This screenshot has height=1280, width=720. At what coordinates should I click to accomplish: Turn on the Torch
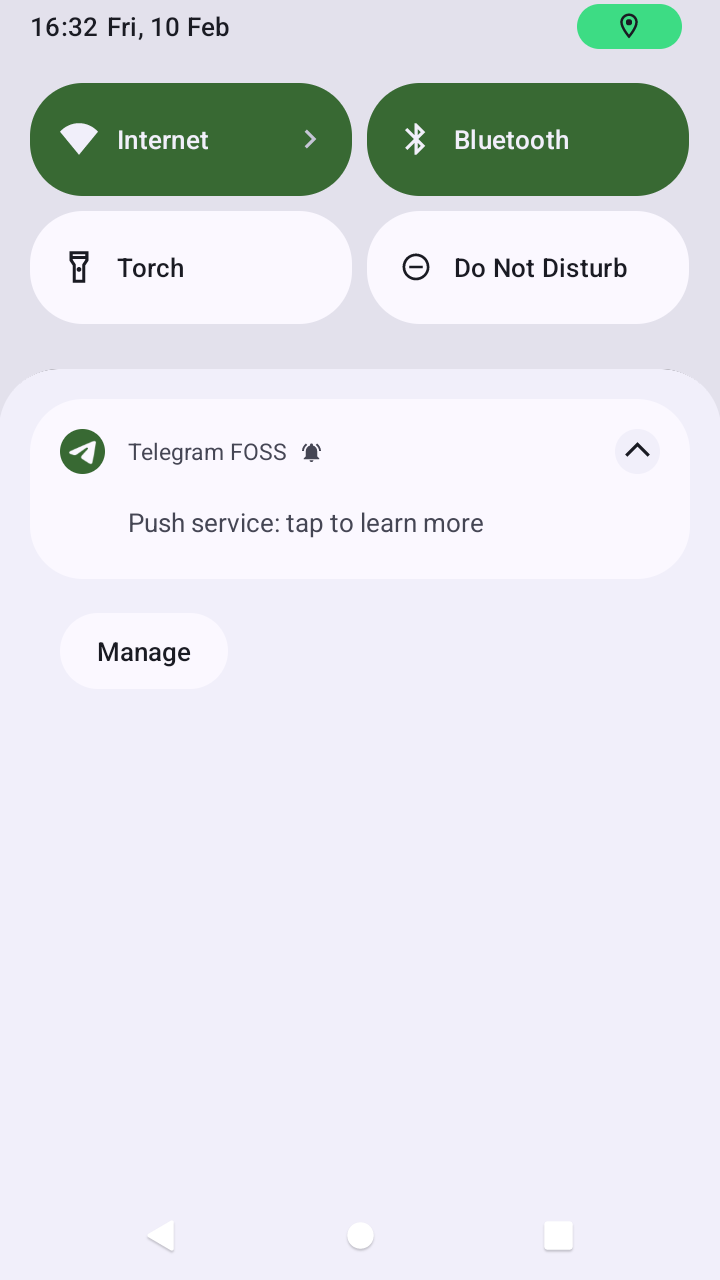191,267
